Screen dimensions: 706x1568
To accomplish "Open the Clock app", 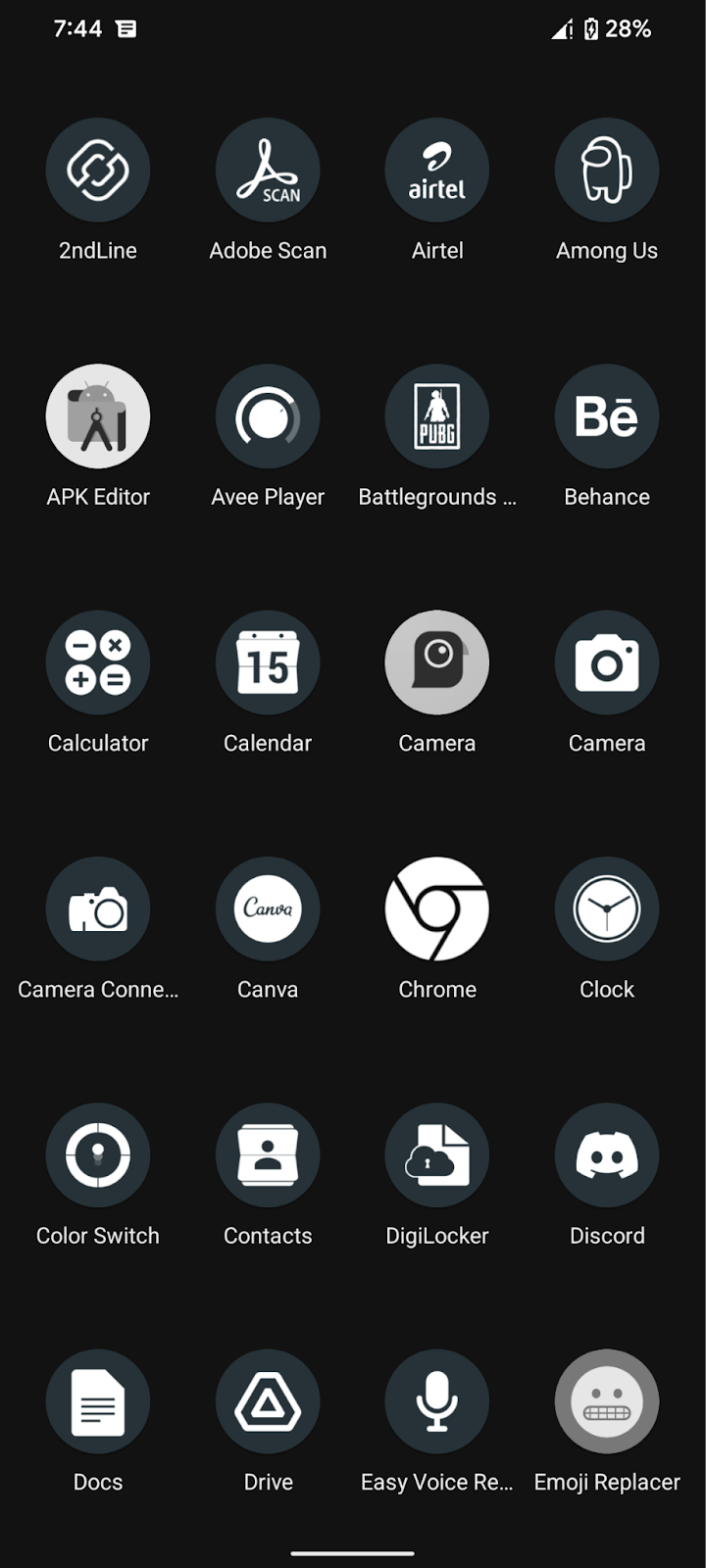I will 607,909.
